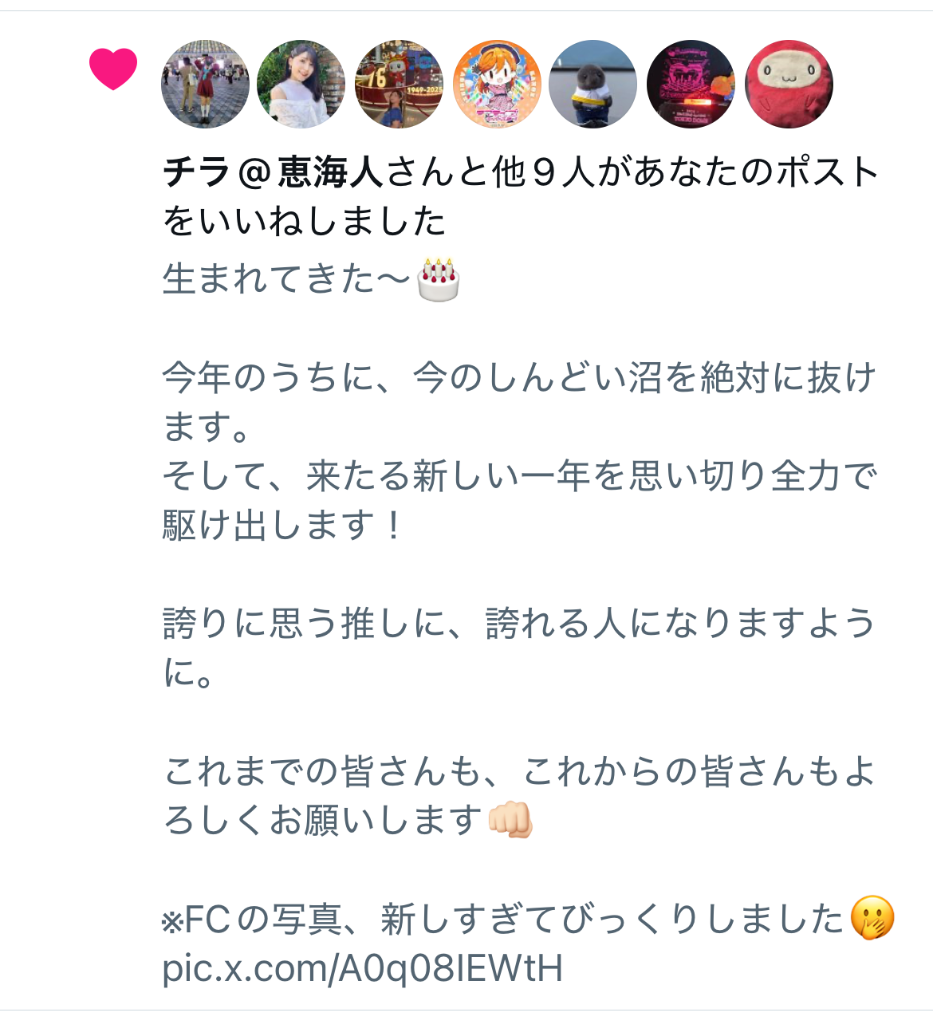Screen dimensions: 933x1024
Task: Open the avatar of the person in the plaza
Action: coord(205,84)
